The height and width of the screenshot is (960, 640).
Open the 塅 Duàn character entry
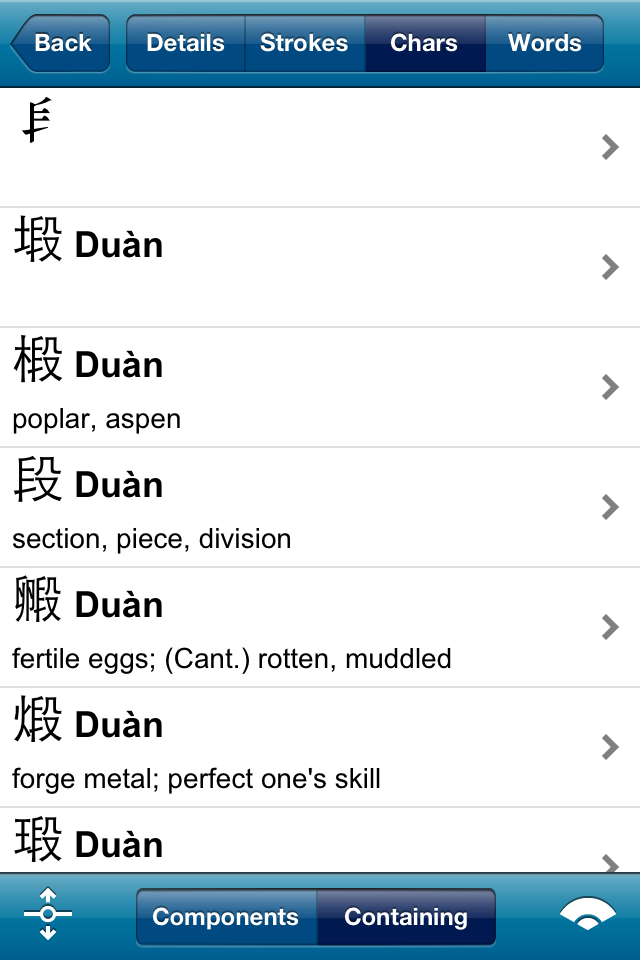(x=320, y=267)
